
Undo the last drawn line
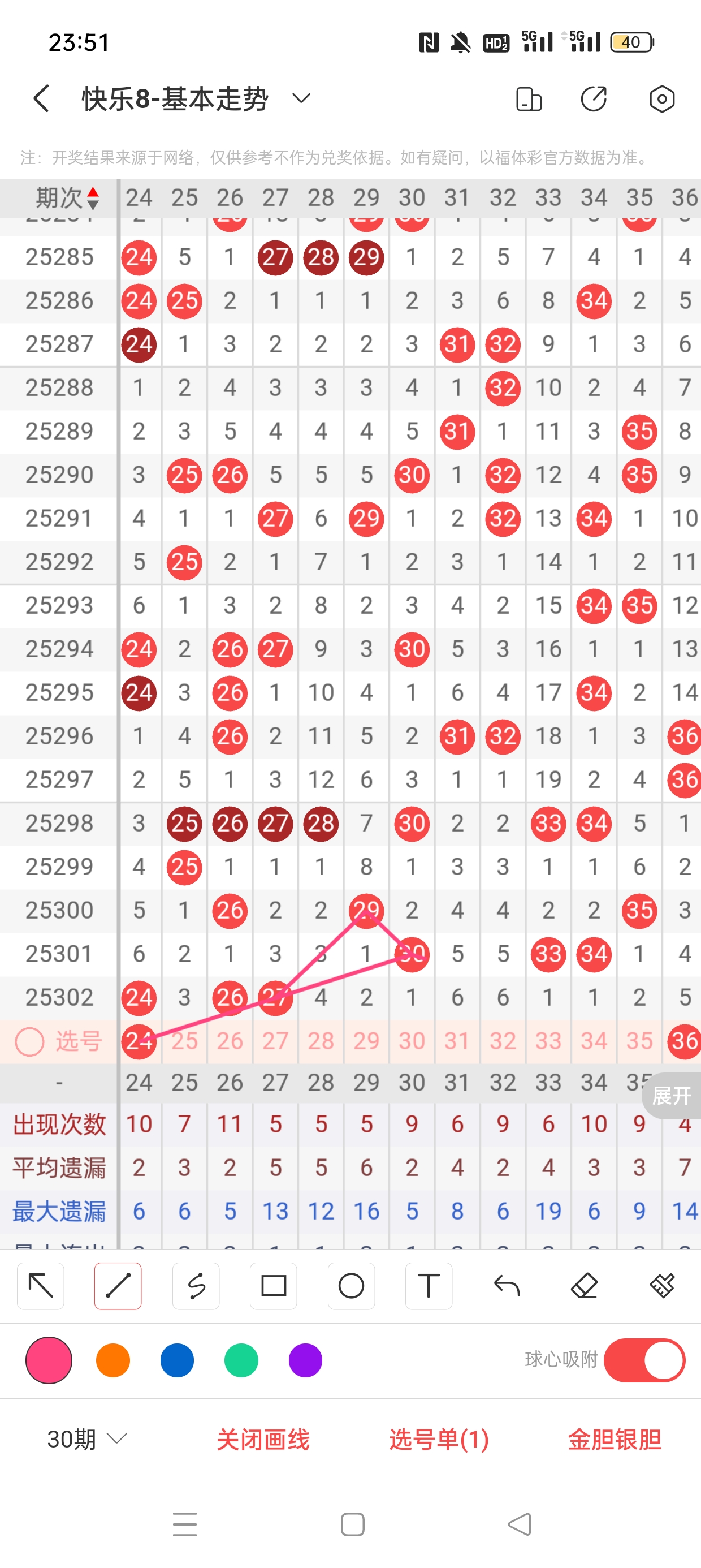(x=507, y=1286)
